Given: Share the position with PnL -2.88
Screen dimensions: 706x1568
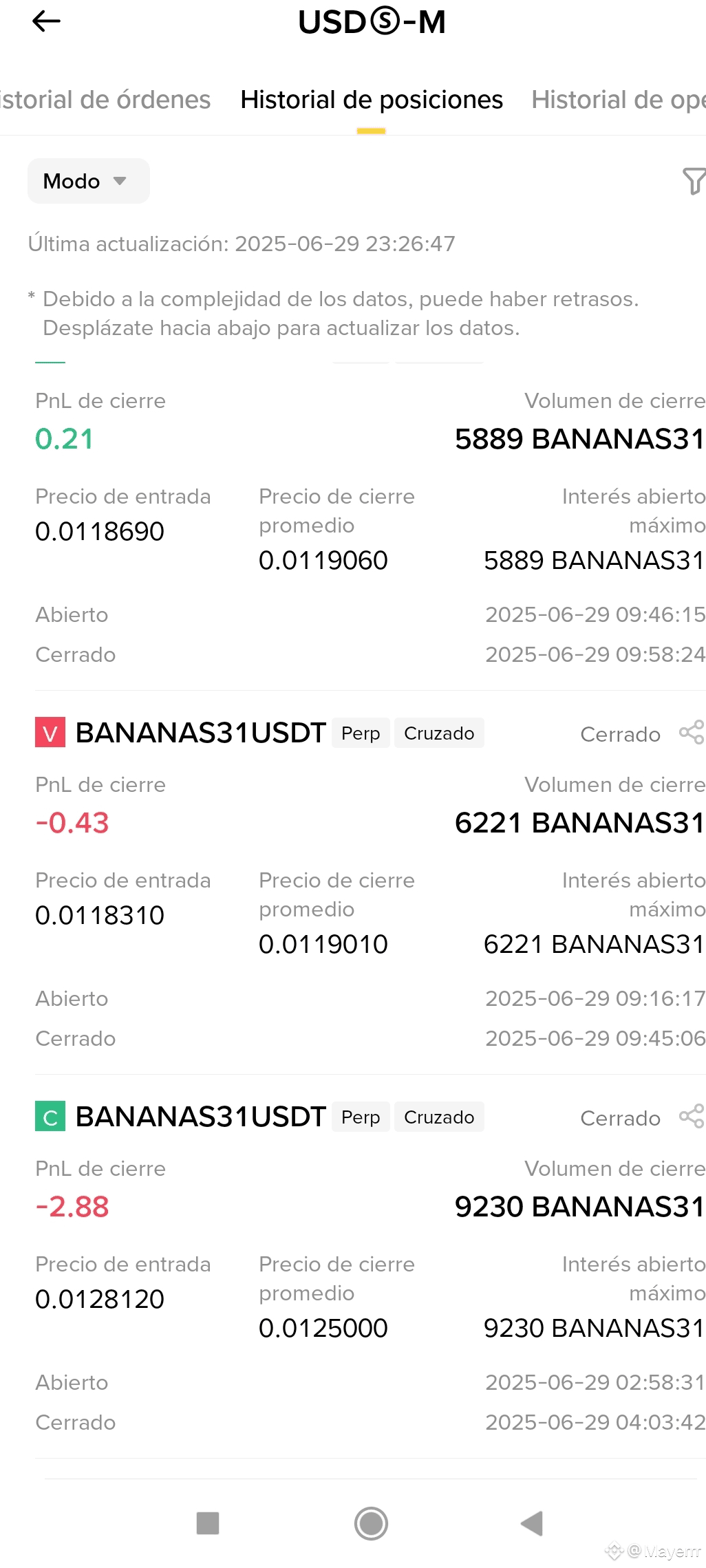Looking at the screenshot, I should point(692,1117).
